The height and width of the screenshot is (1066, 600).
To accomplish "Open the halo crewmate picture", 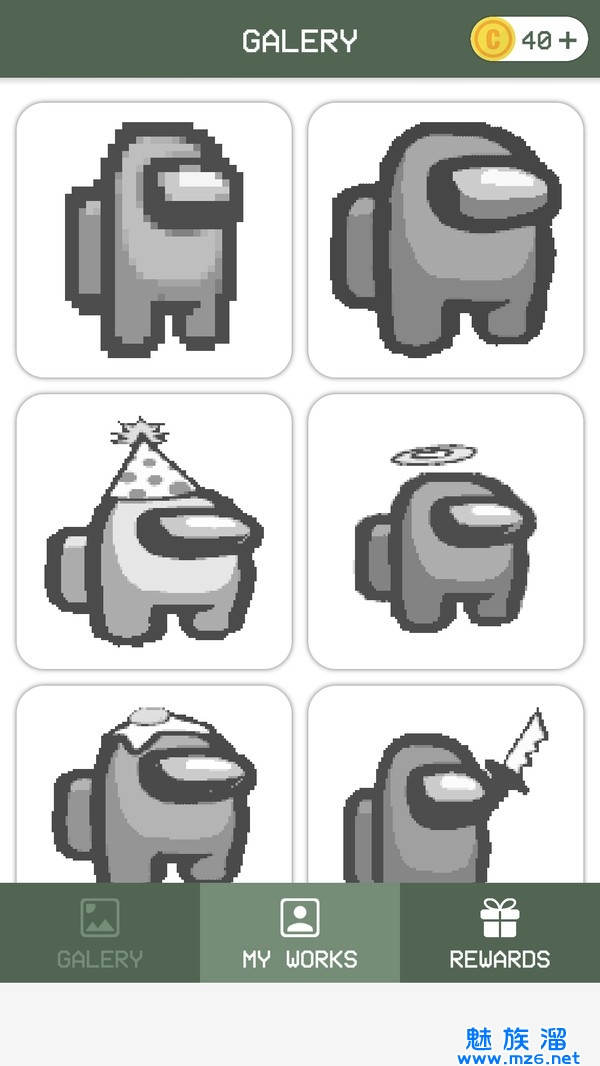I will 445,532.
